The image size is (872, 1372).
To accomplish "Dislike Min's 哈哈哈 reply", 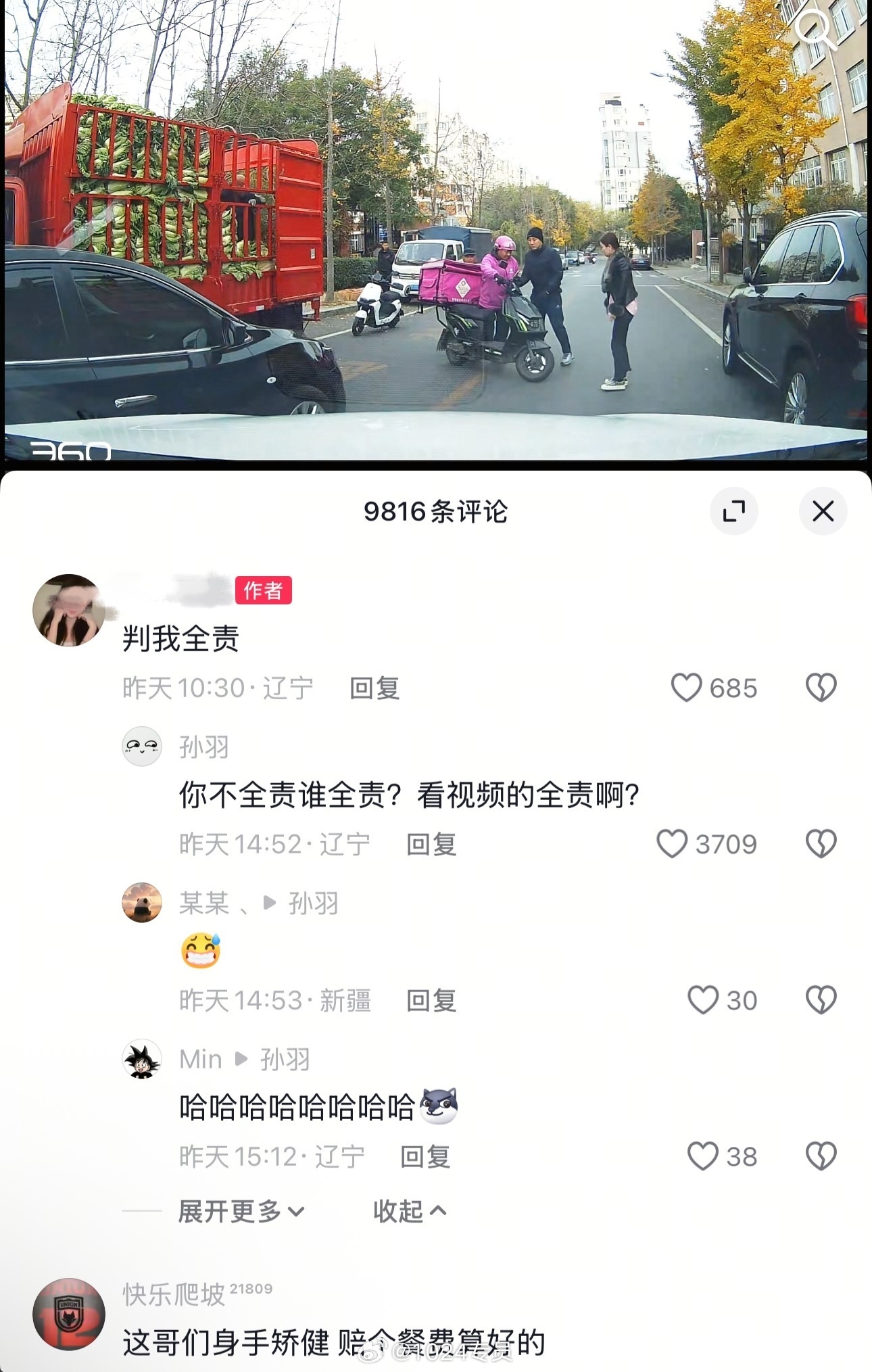I will (x=821, y=1156).
